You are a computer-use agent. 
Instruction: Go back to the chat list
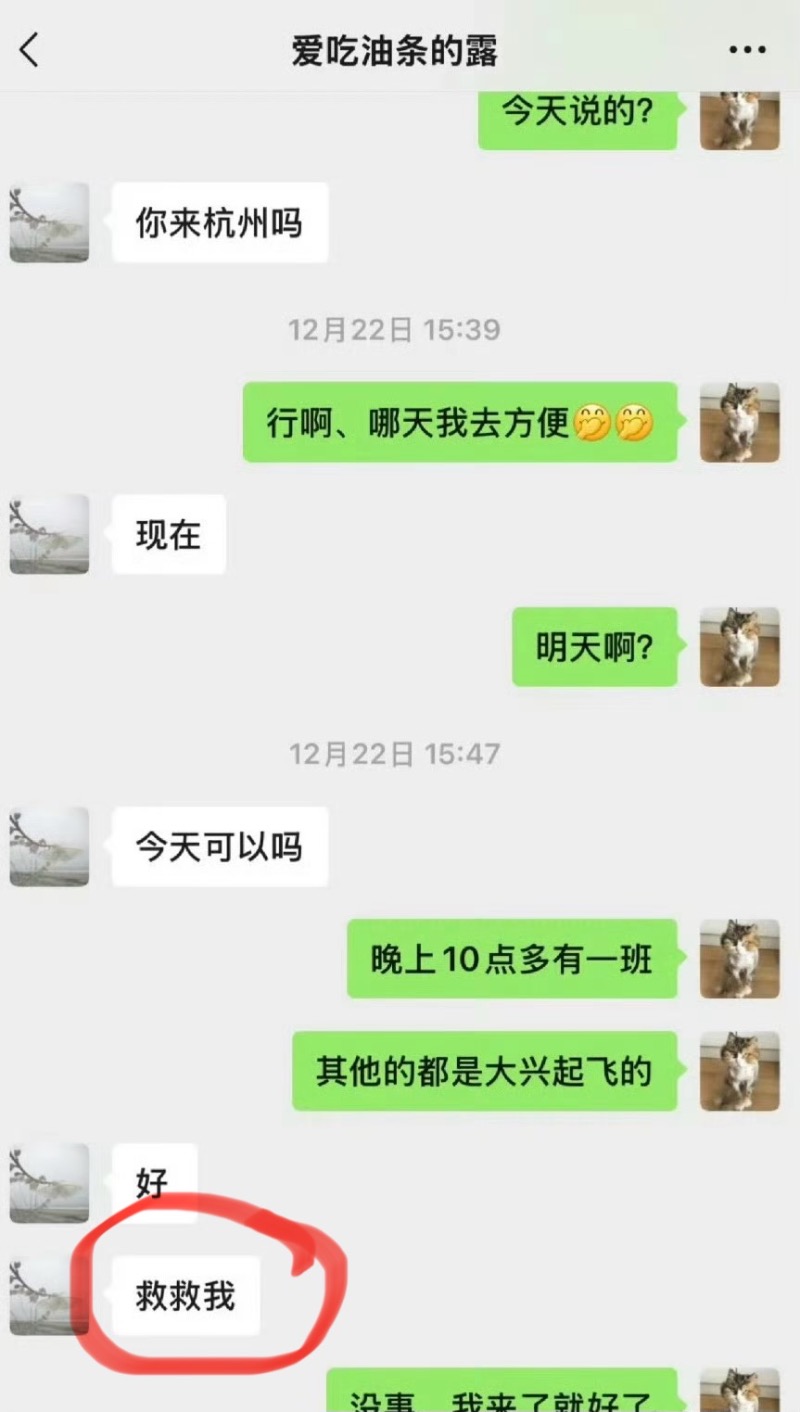[30, 49]
